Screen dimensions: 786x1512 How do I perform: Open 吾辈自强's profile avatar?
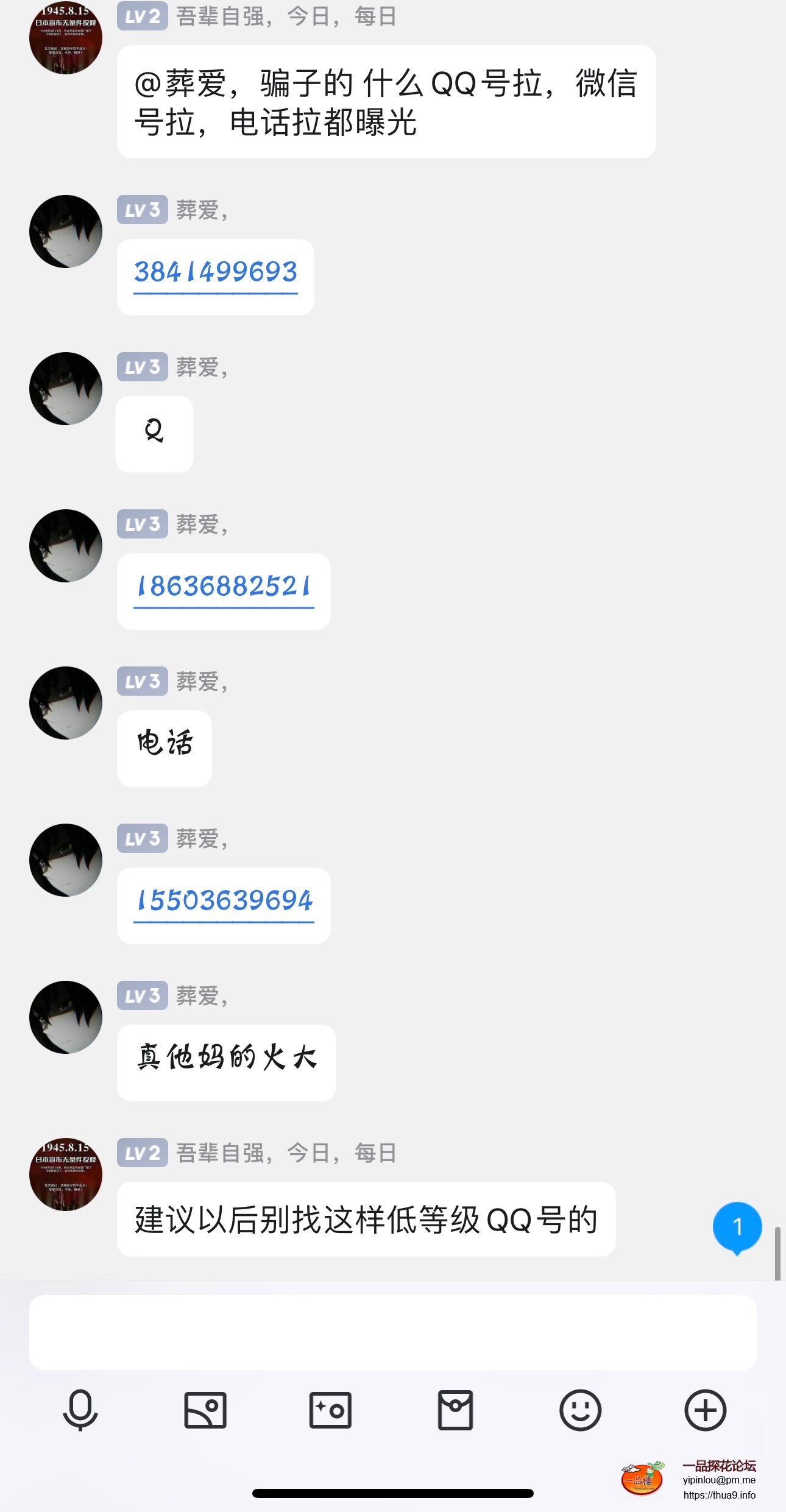[66, 37]
